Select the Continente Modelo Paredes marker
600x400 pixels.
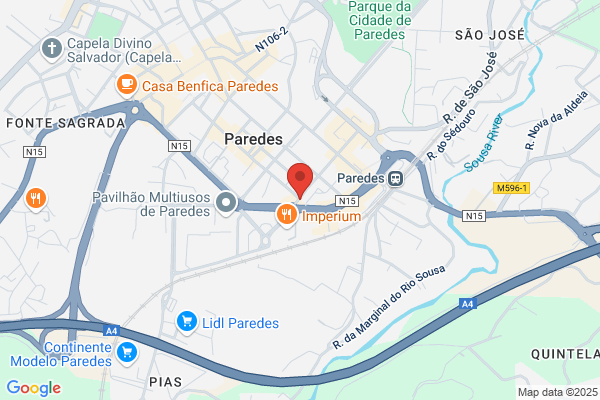(127, 353)
